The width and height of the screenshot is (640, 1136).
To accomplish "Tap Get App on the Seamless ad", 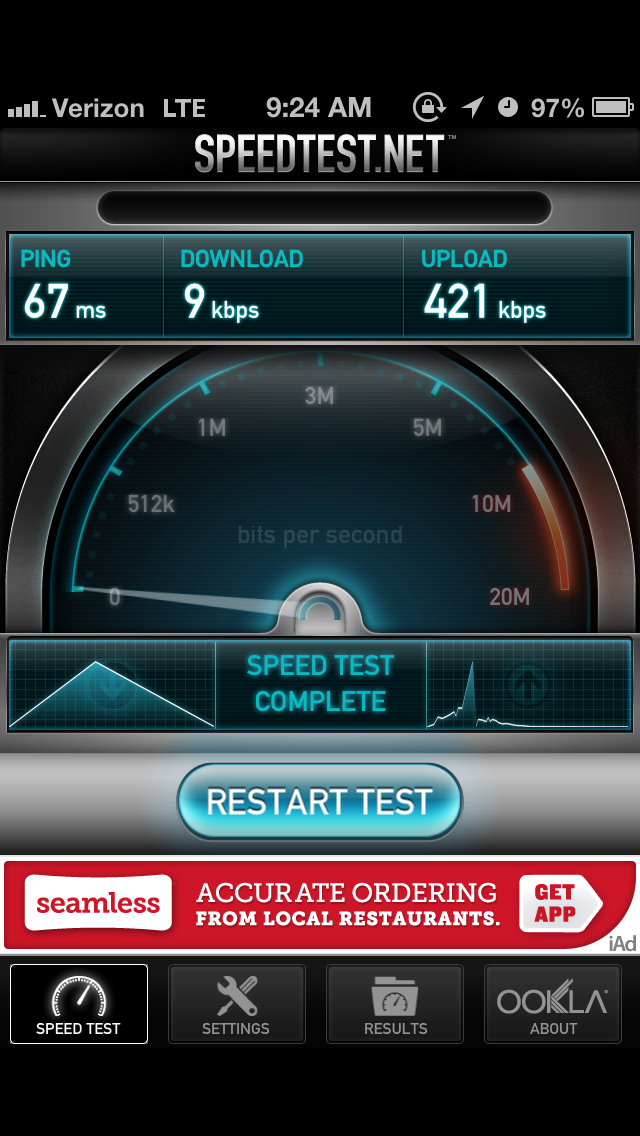I will [x=560, y=903].
